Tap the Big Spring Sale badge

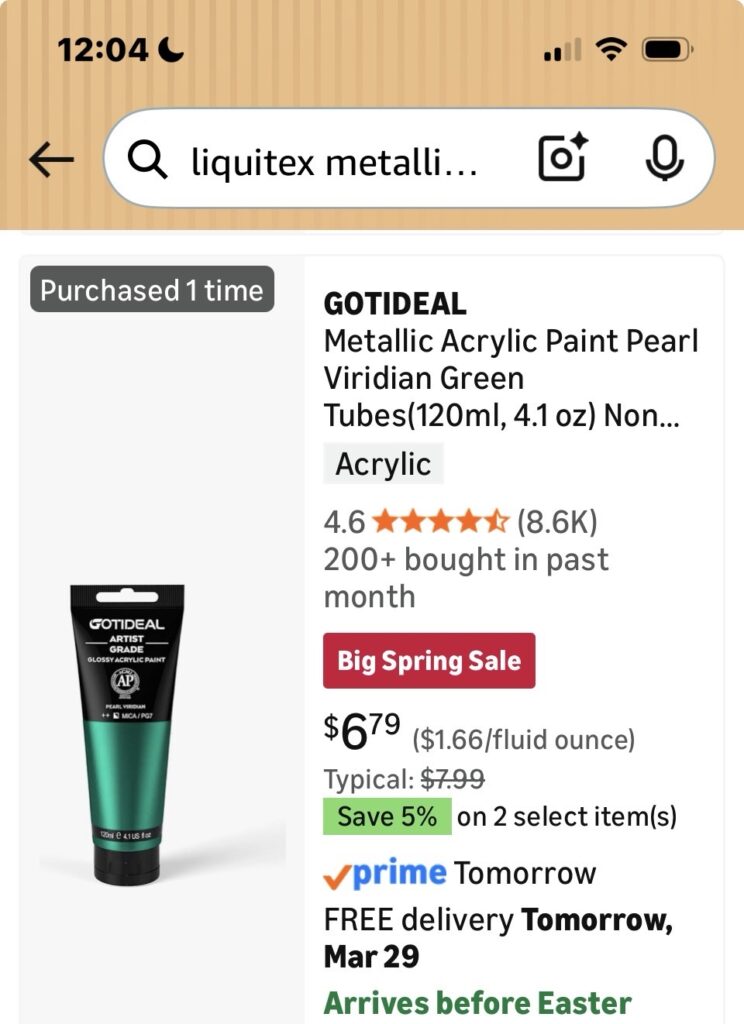point(429,661)
